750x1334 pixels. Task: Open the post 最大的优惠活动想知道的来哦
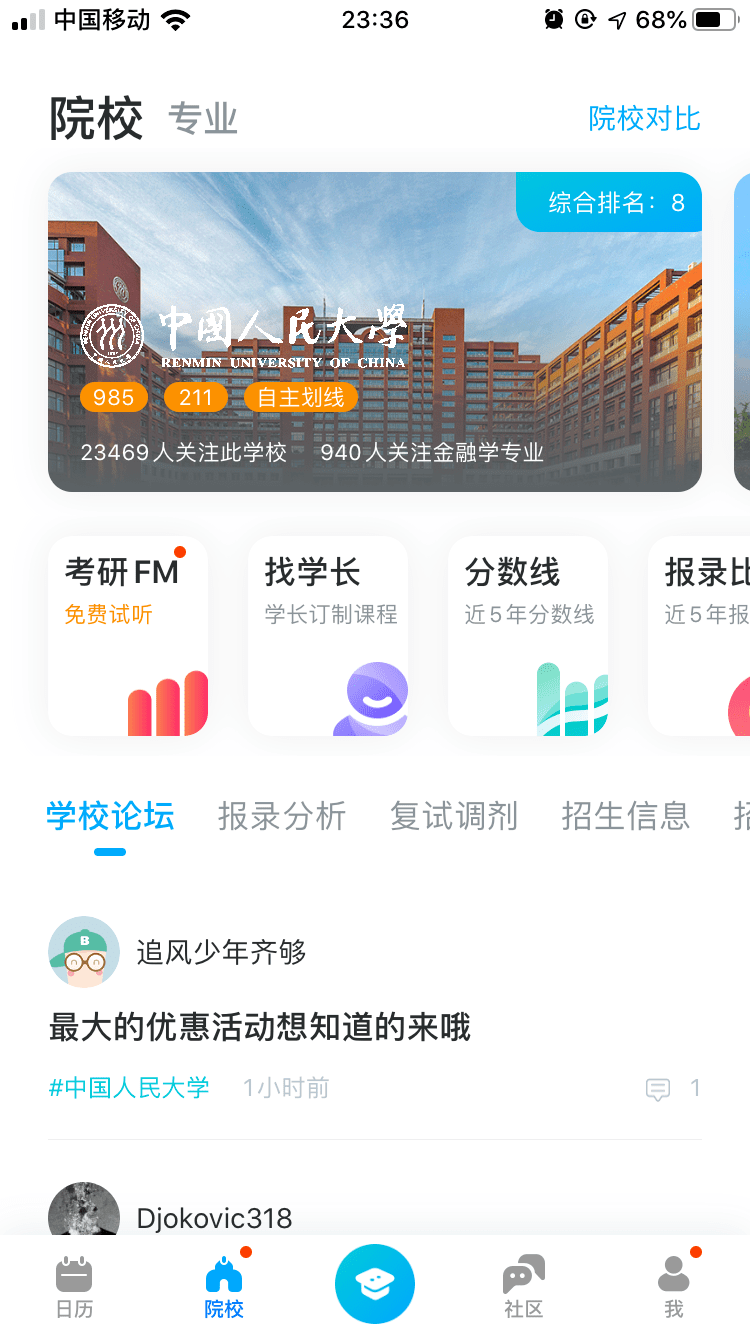(x=260, y=1027)
